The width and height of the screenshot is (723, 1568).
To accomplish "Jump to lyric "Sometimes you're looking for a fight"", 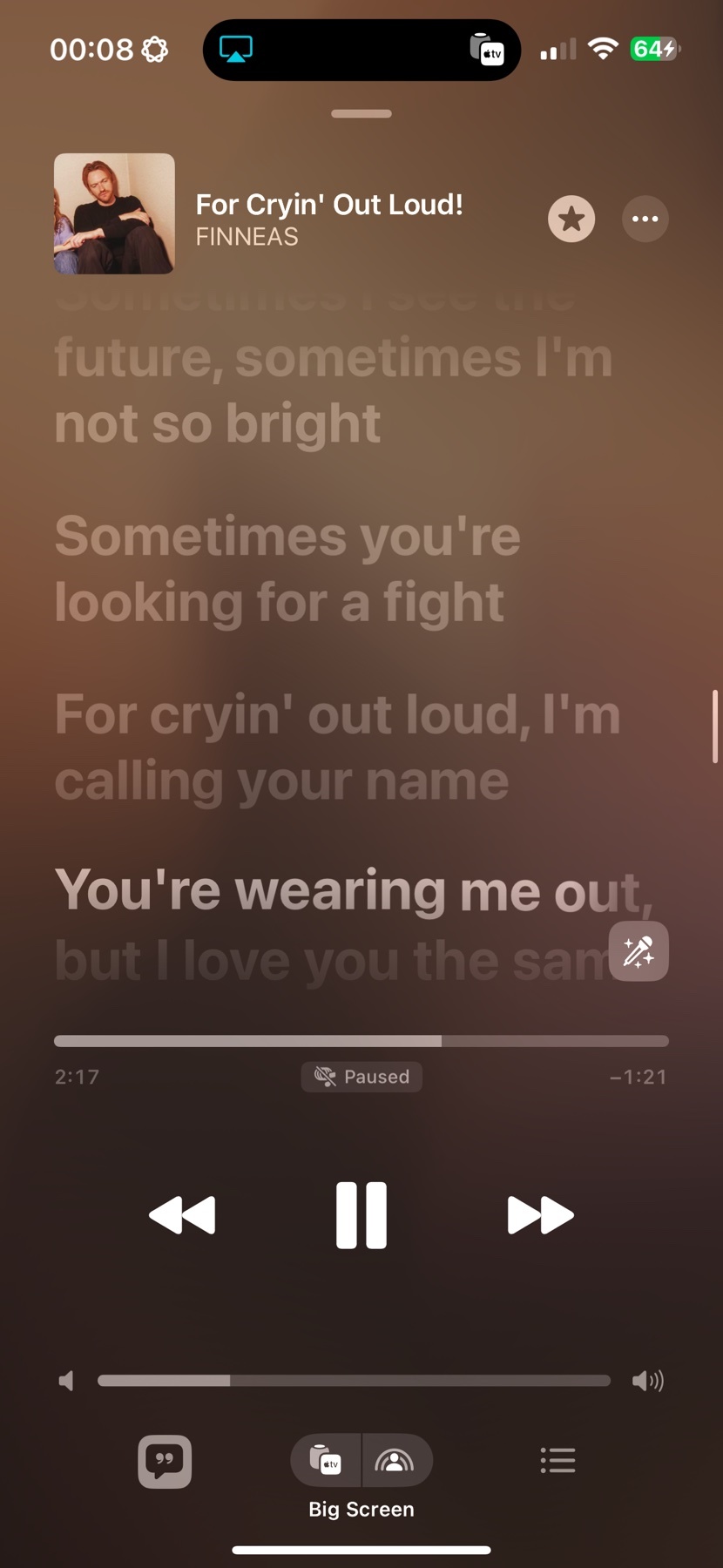I will (287, 569).
